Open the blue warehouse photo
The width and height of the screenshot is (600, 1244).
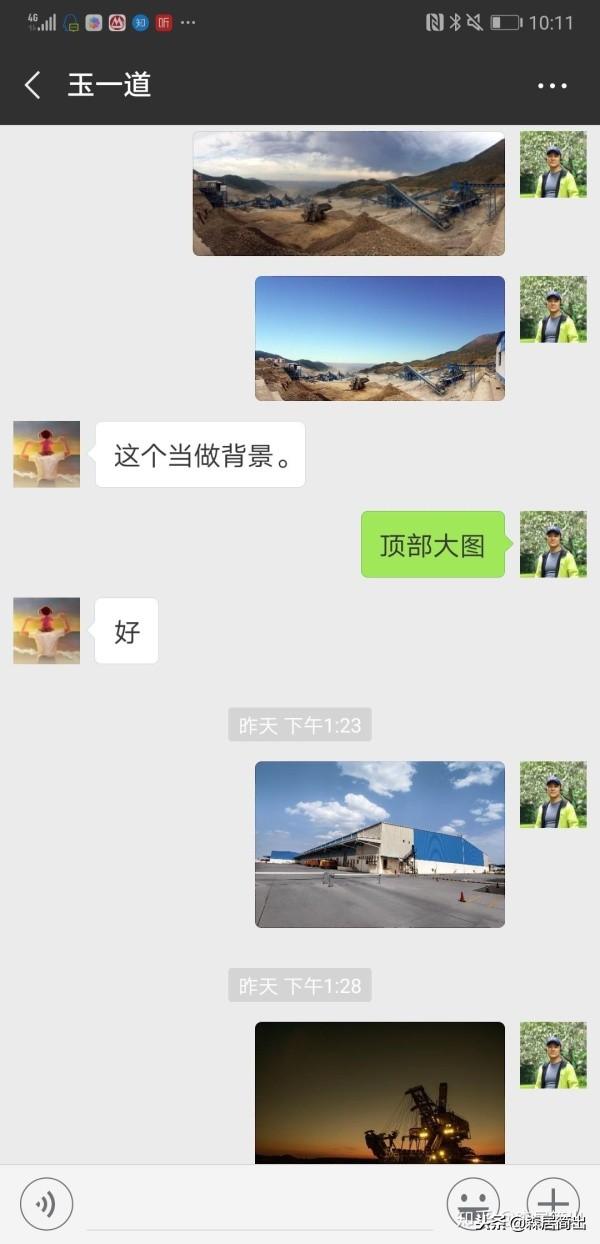coord(379,844)
